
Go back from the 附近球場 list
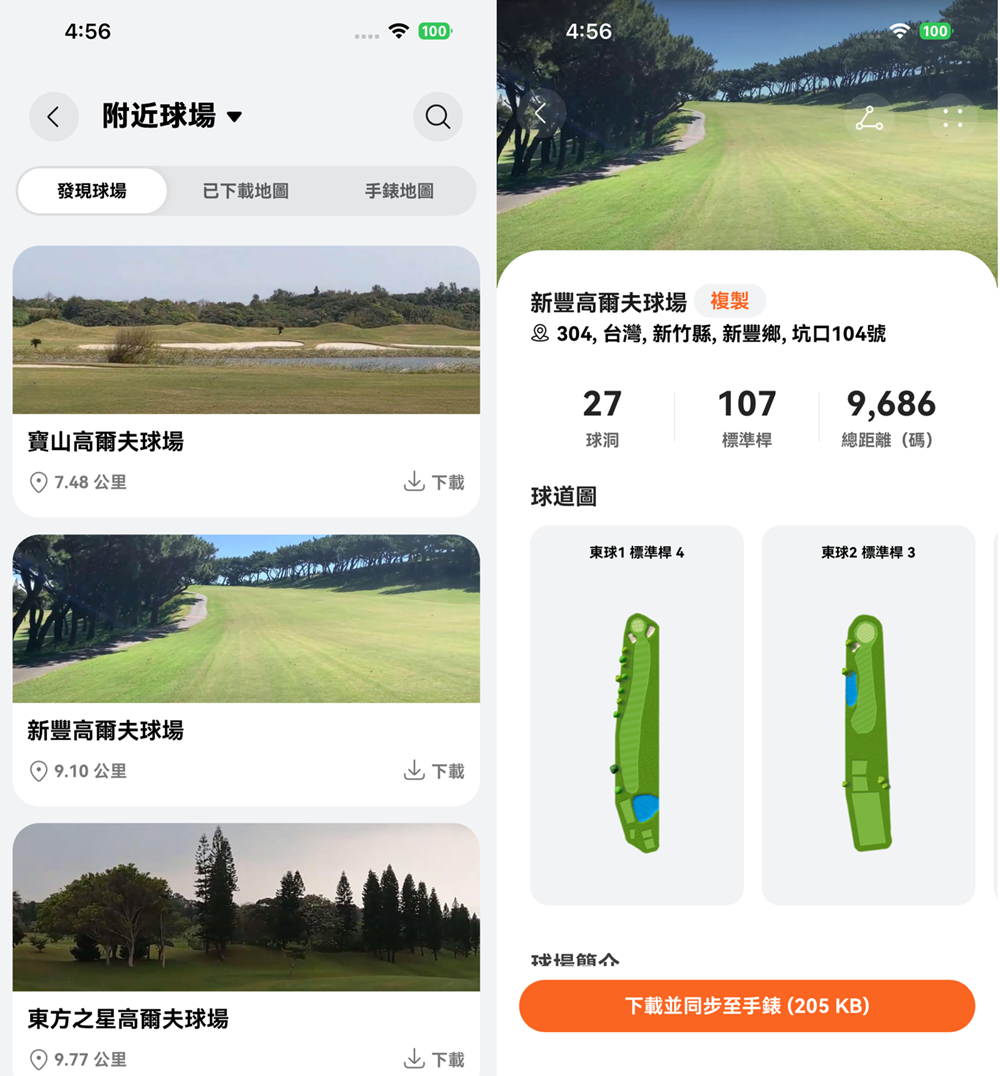54,117
